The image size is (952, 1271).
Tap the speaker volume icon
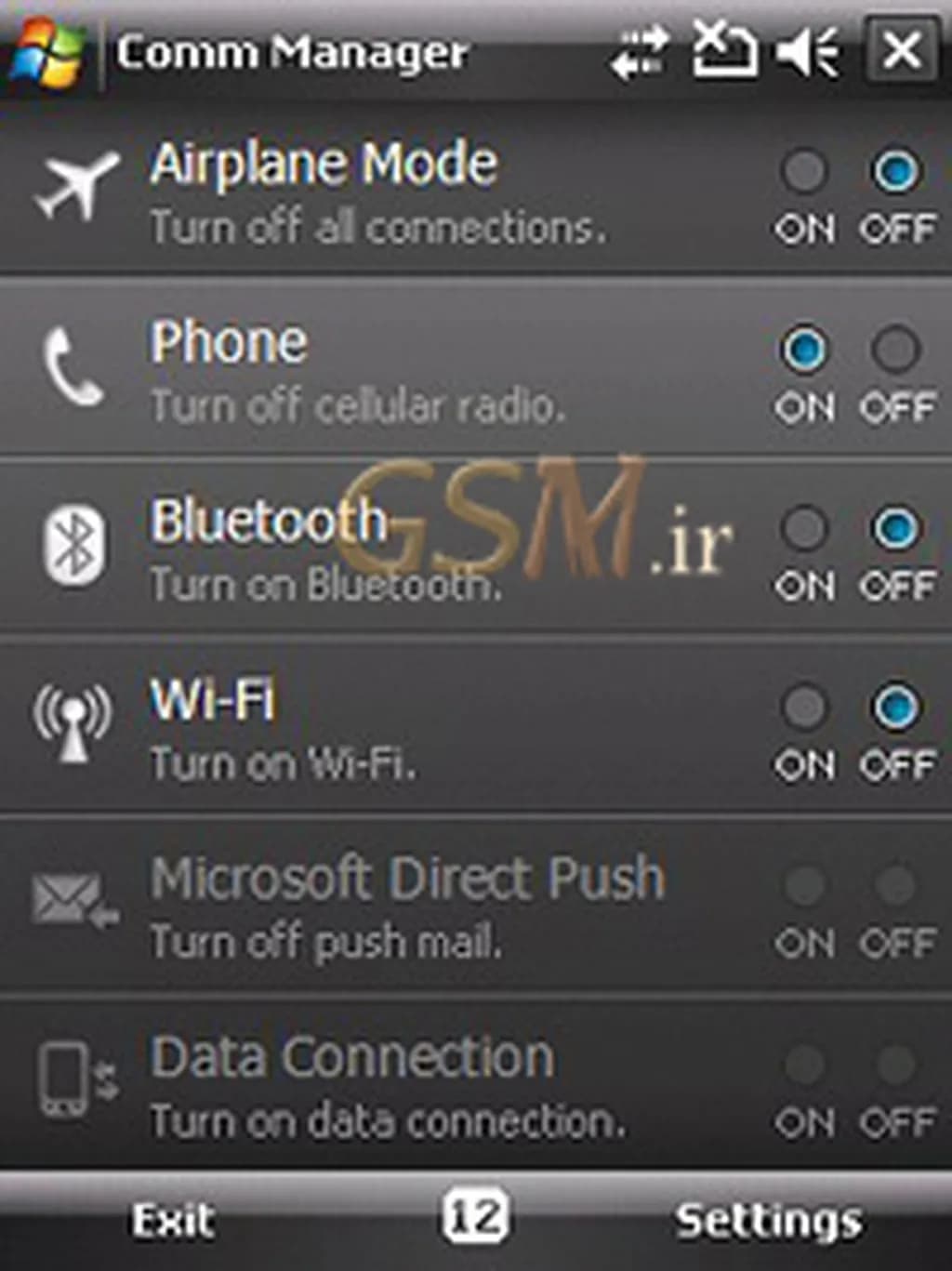pyautogui.click(x=807, y=50)
